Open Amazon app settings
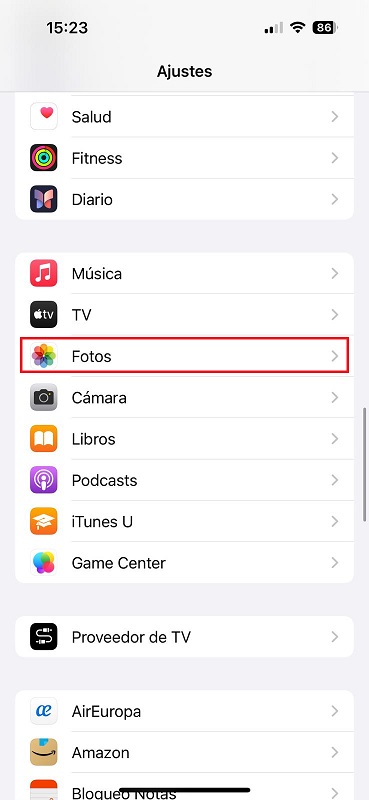Viewport: 369px width, 800px height. [x=184, y=753]
